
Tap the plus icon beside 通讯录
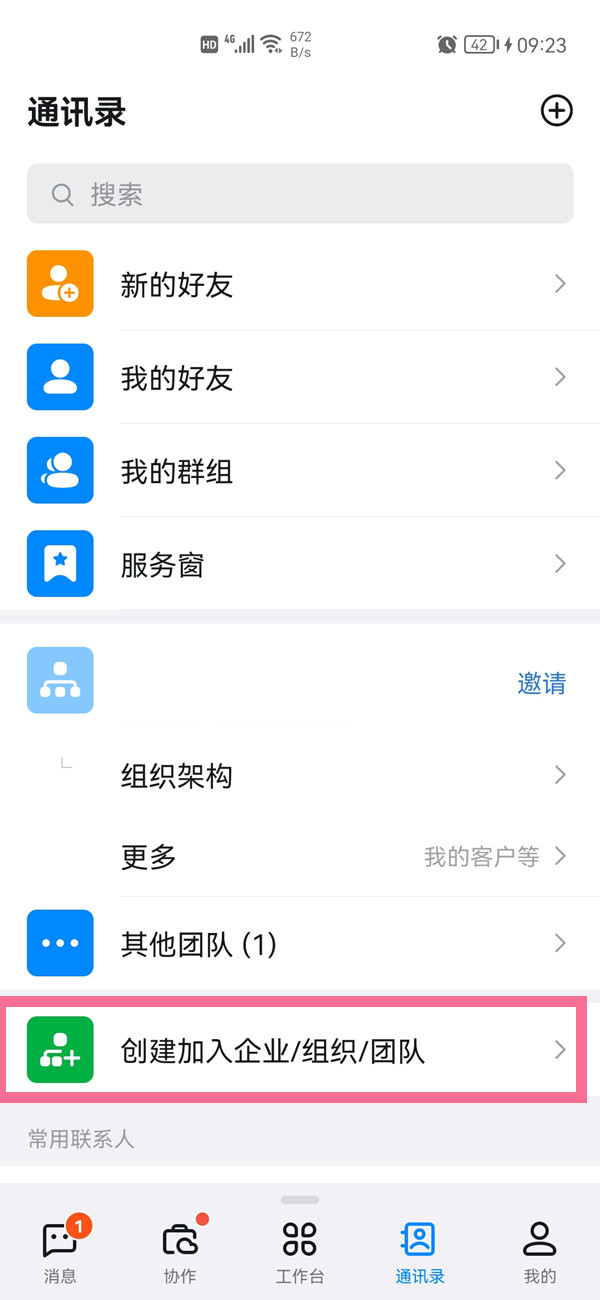(x=556, y=111)
